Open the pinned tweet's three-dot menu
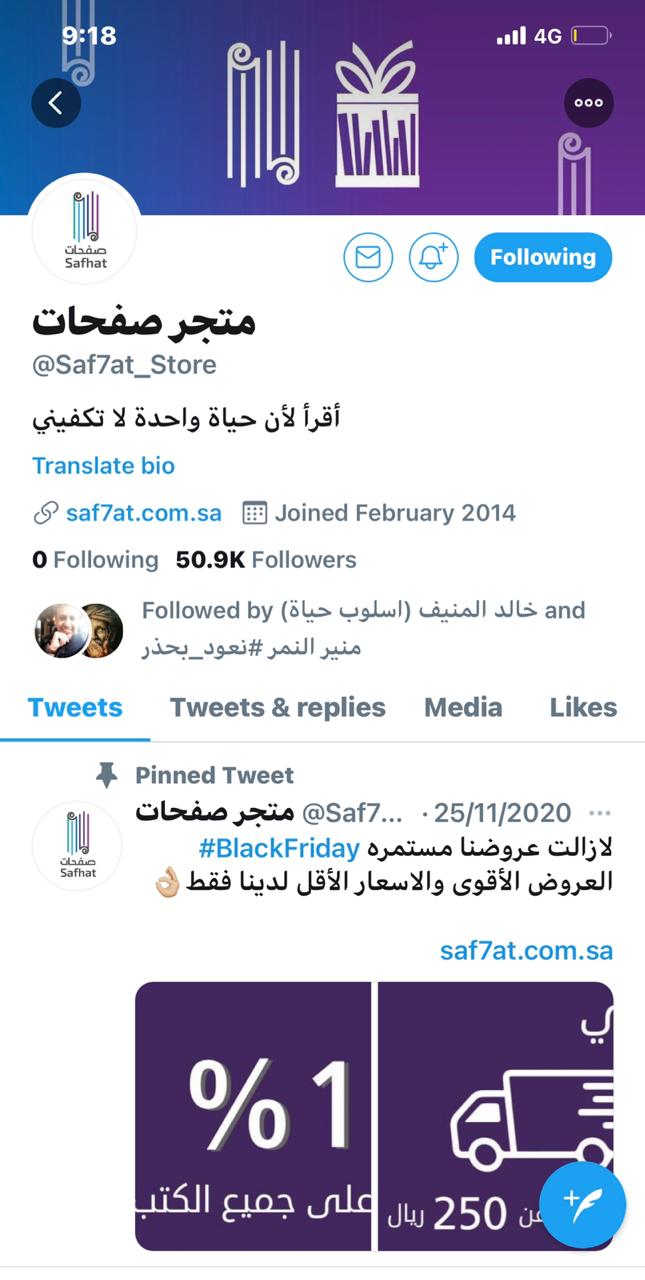Image resolution: width=645 pixels, height=1280 pixels. [x=600, y=812]
